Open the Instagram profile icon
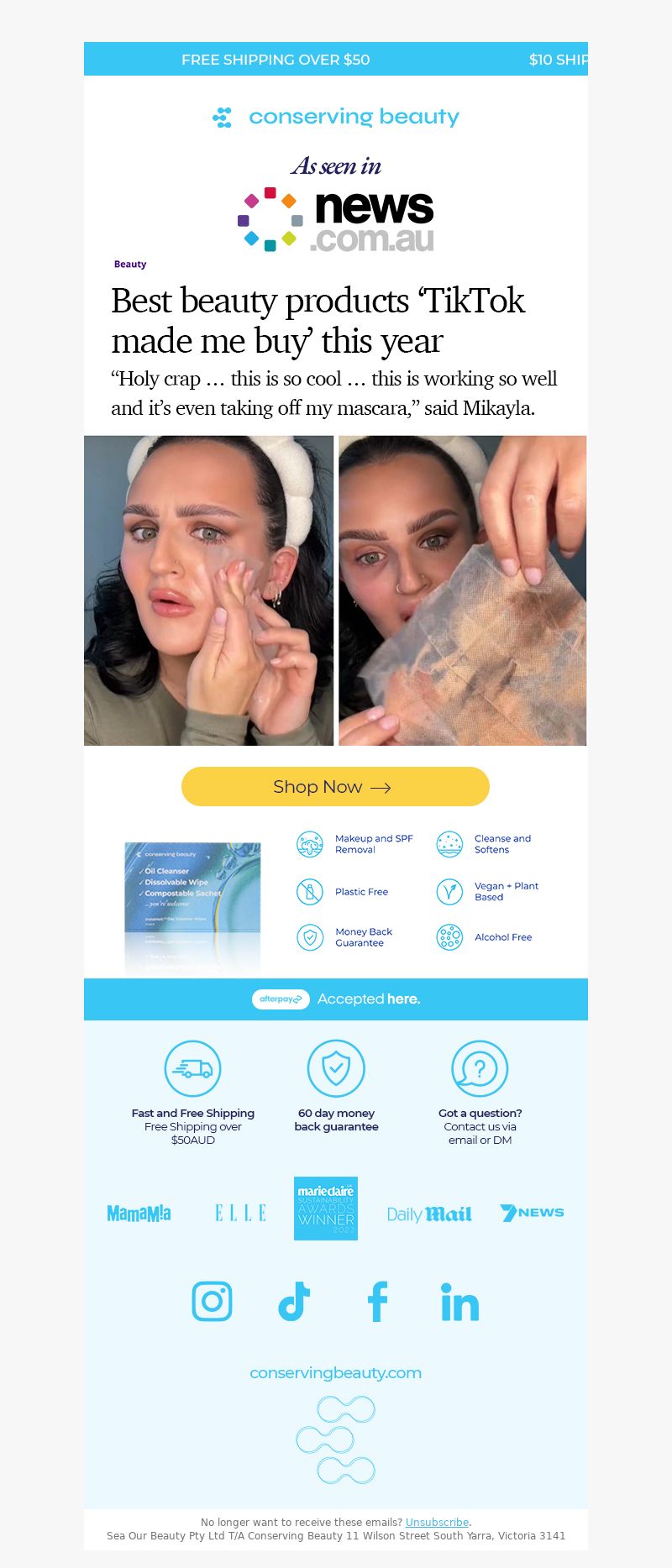Image resolution: width=672 pixels, height=1568 pixels. (x=212, y=1302)
